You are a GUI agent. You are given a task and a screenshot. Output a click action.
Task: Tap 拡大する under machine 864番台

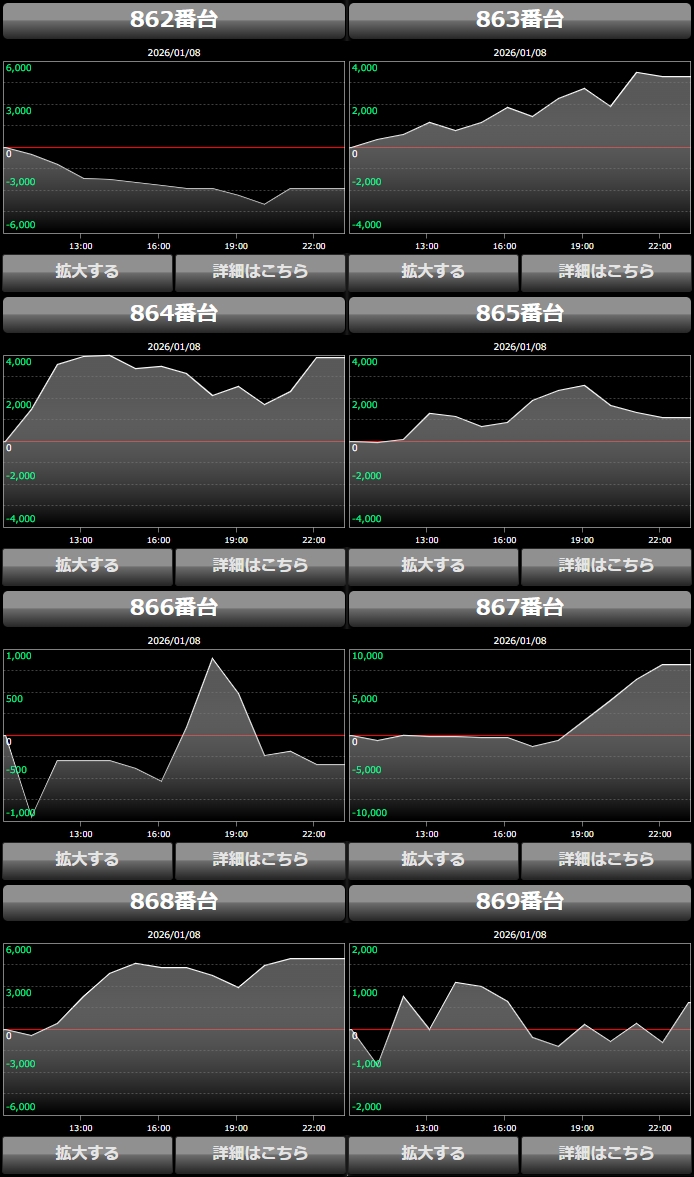(87, 565)
